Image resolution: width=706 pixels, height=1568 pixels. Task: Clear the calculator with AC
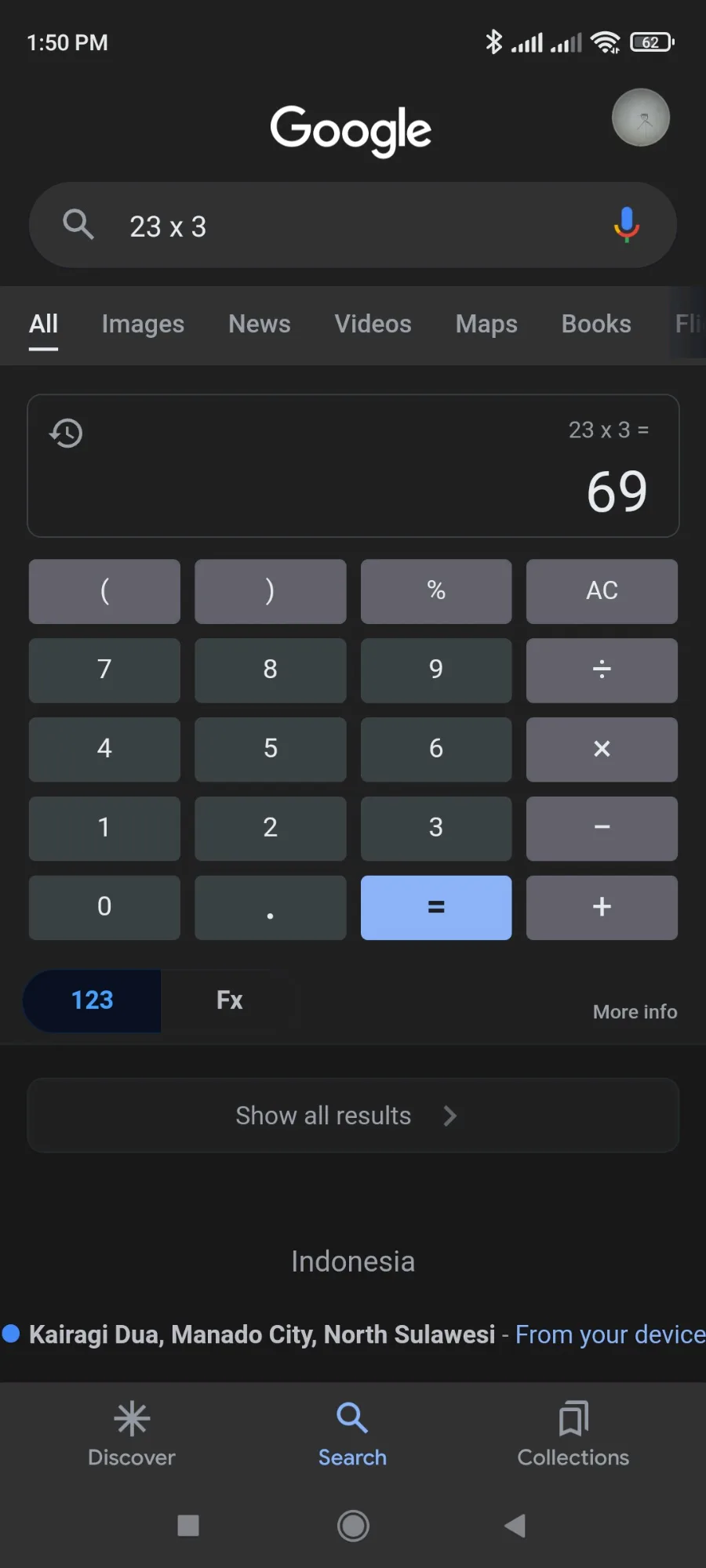pos(602,591)
